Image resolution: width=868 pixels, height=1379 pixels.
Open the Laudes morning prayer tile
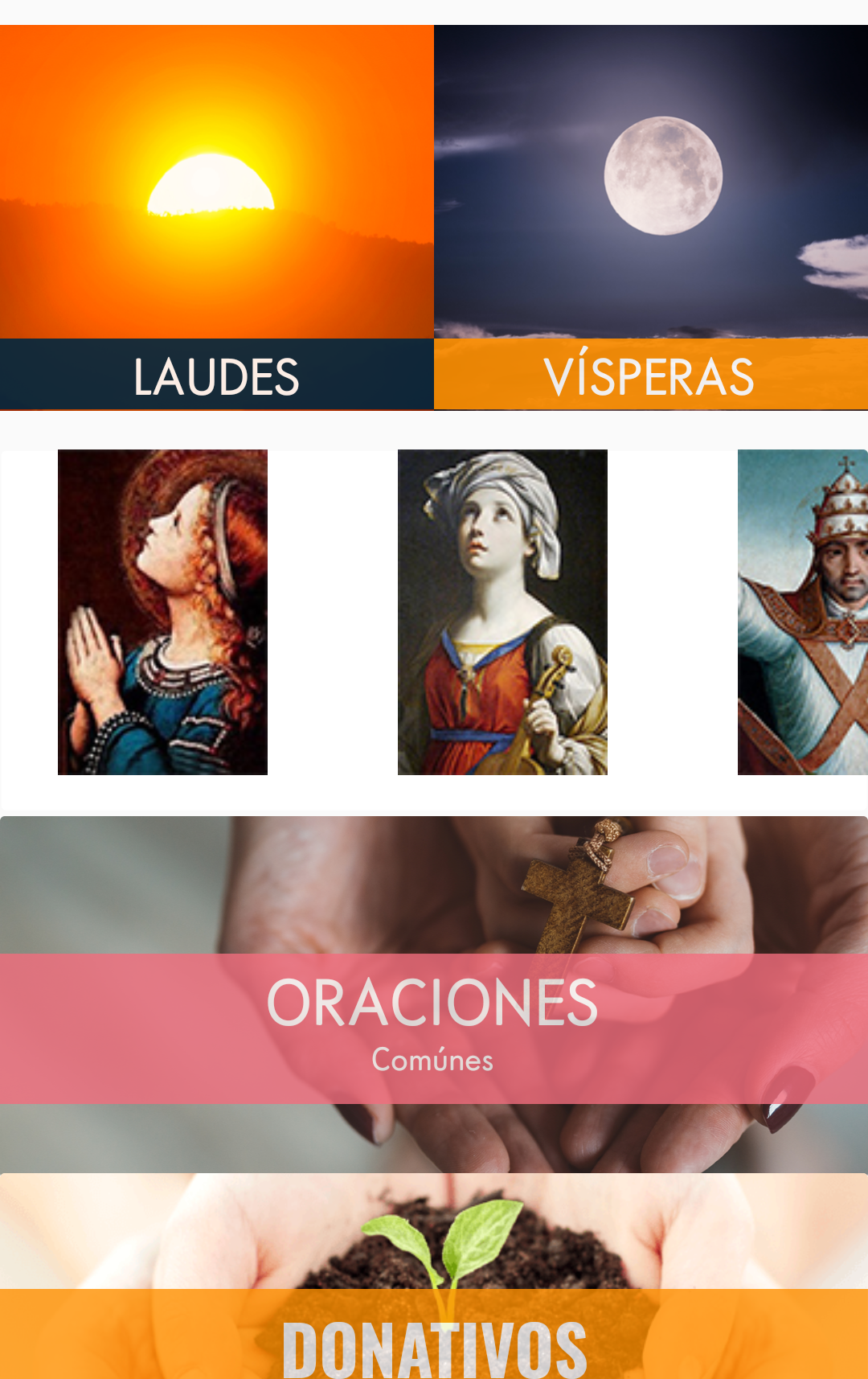216,217
